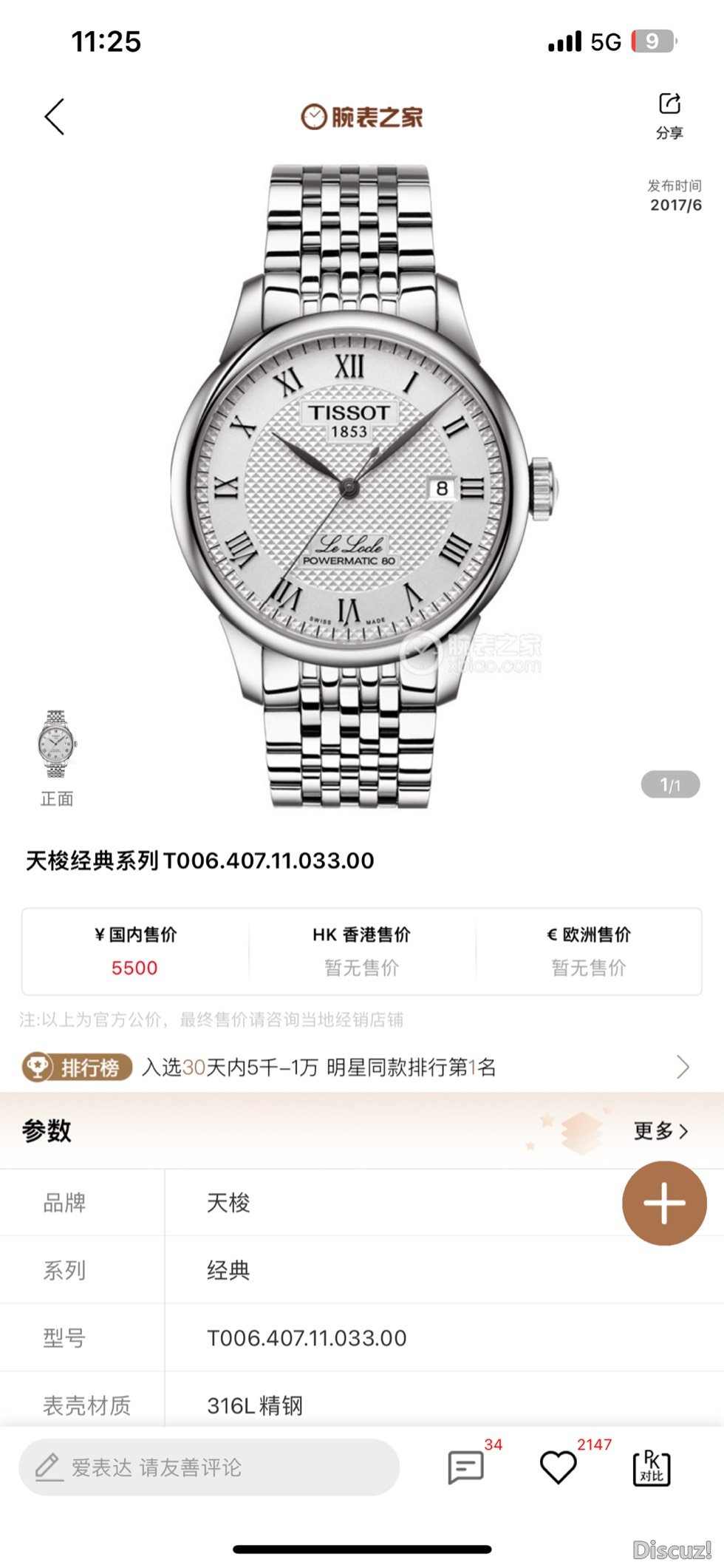
Task: Open the PK 对比 compare tool
Action: click(652, 1467)
